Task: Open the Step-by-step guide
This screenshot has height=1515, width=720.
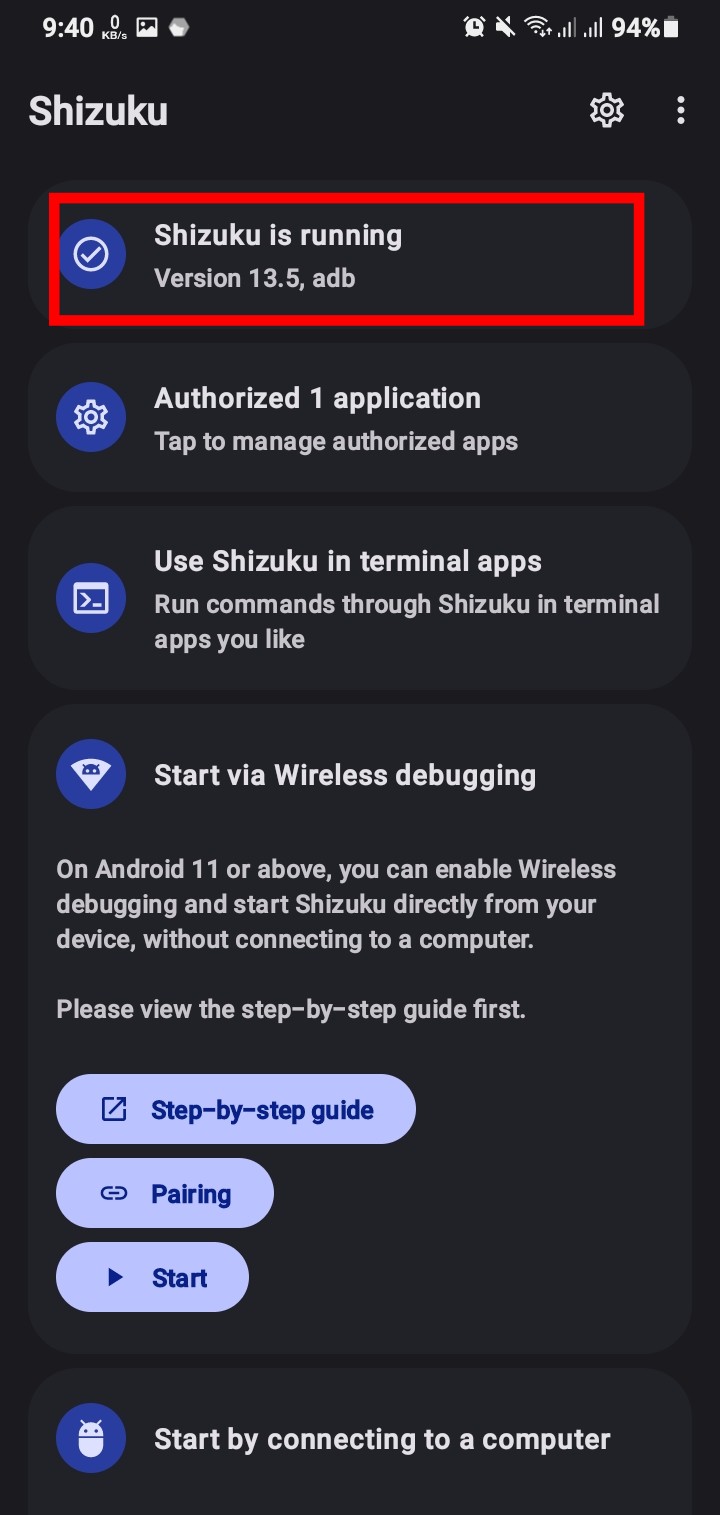Action: tap(236, 1109)
